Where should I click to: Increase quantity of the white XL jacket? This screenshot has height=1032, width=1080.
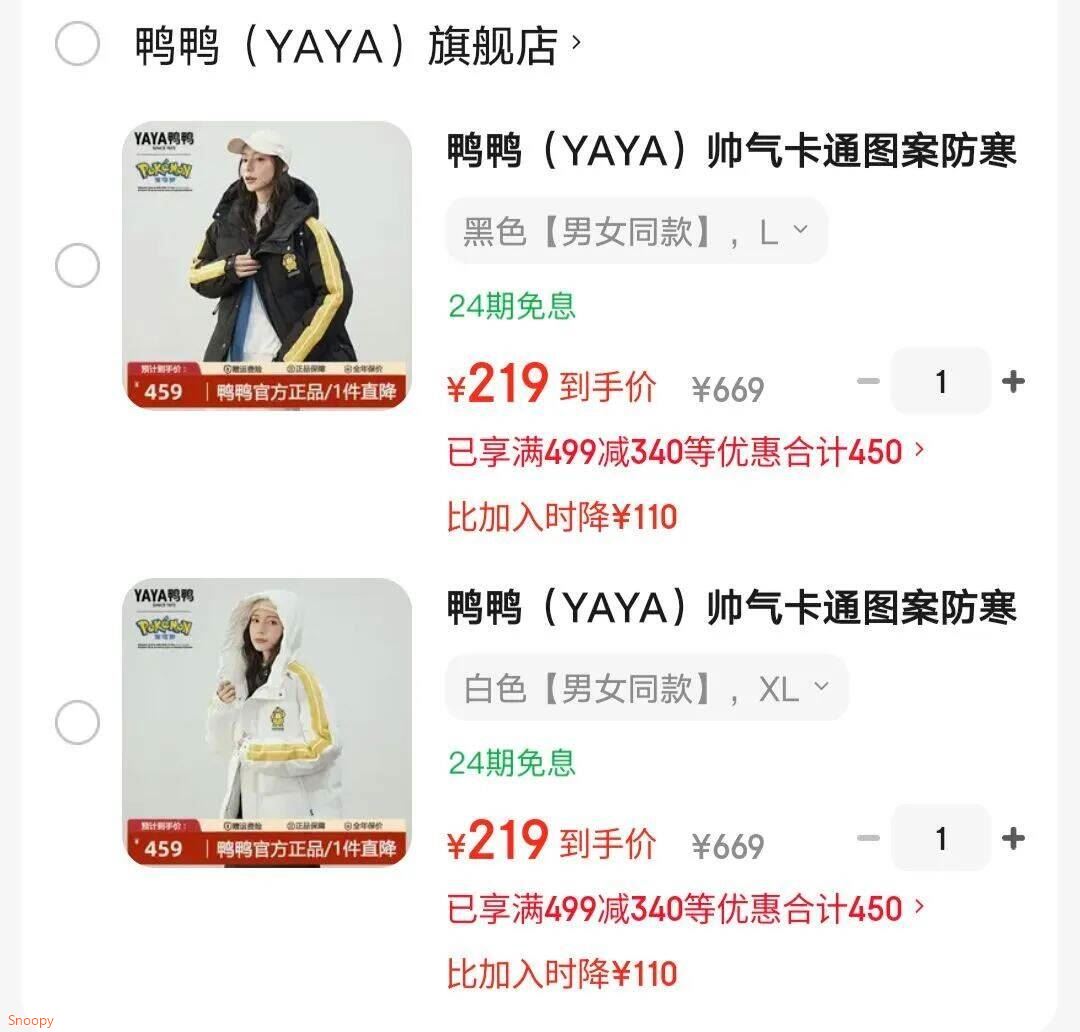tap(1013, 838)
